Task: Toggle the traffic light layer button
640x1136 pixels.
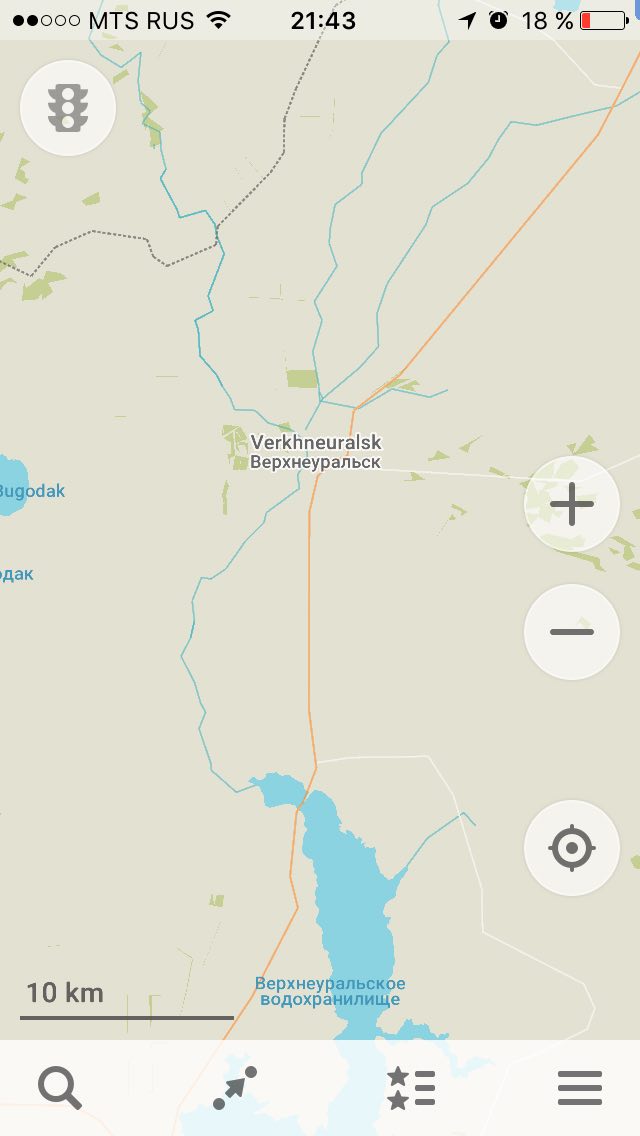Action: 68,108
